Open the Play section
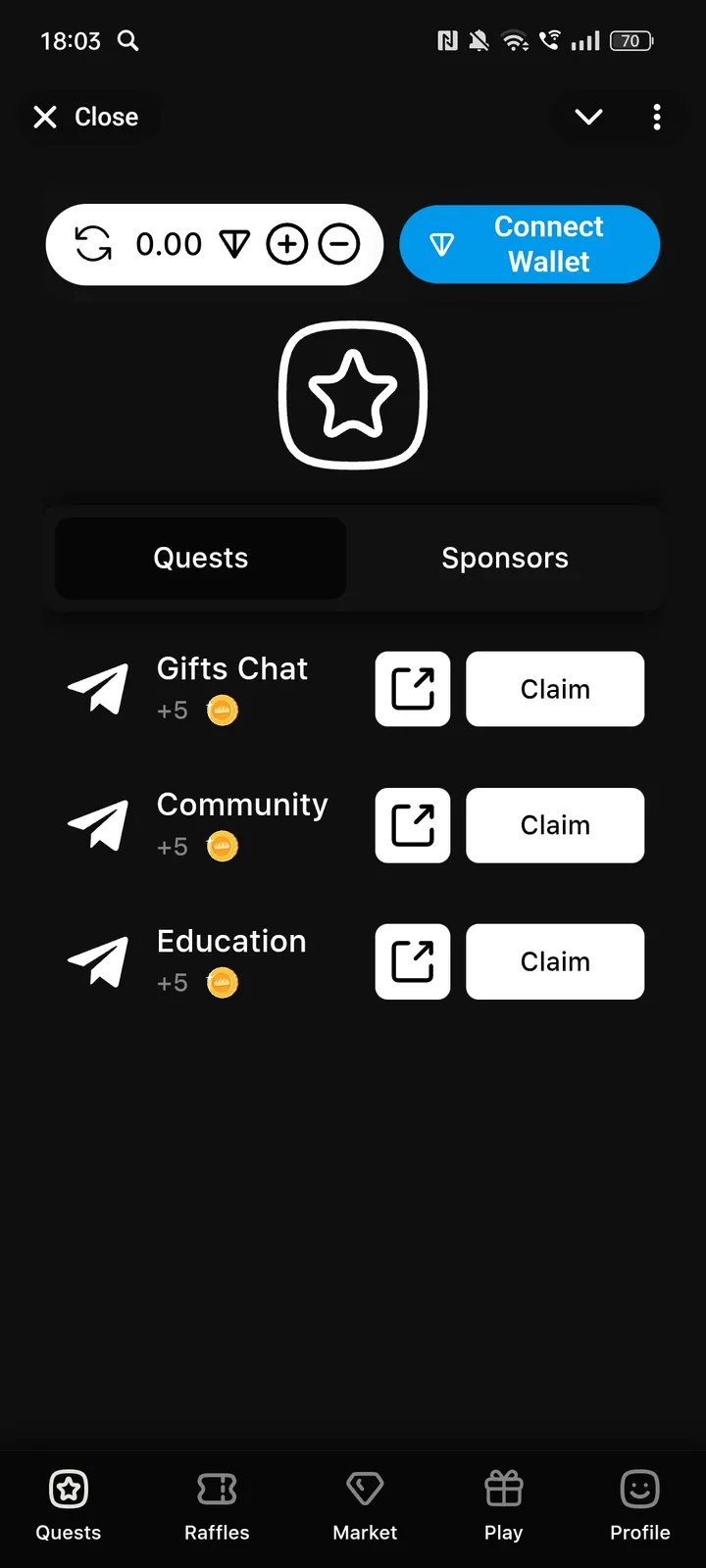Image resolution: width=706 pixels, height=1568 pixels. click(x=503, y=1504)
